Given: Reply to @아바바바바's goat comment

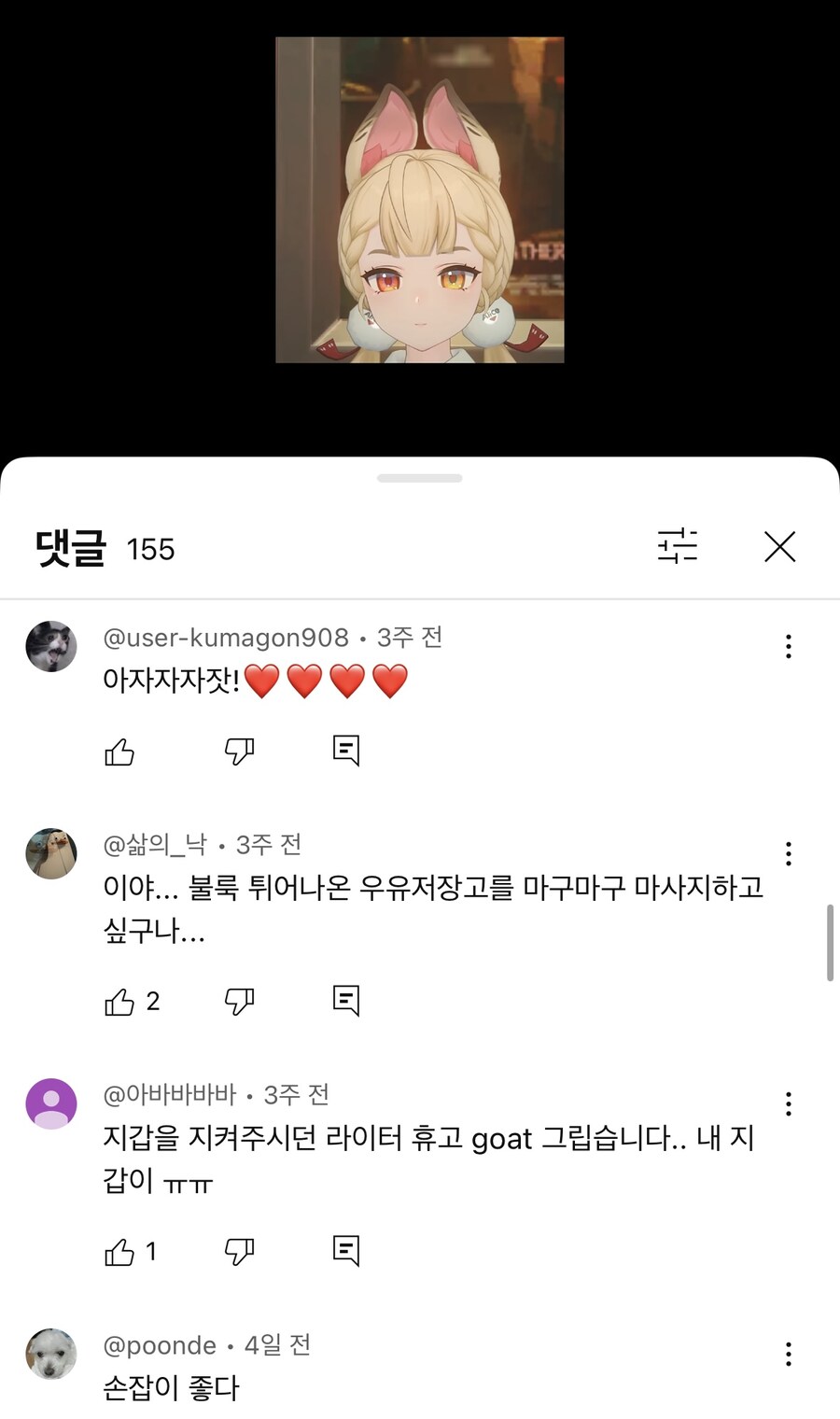Looking at the screenshot, I should click(344, 1249).
